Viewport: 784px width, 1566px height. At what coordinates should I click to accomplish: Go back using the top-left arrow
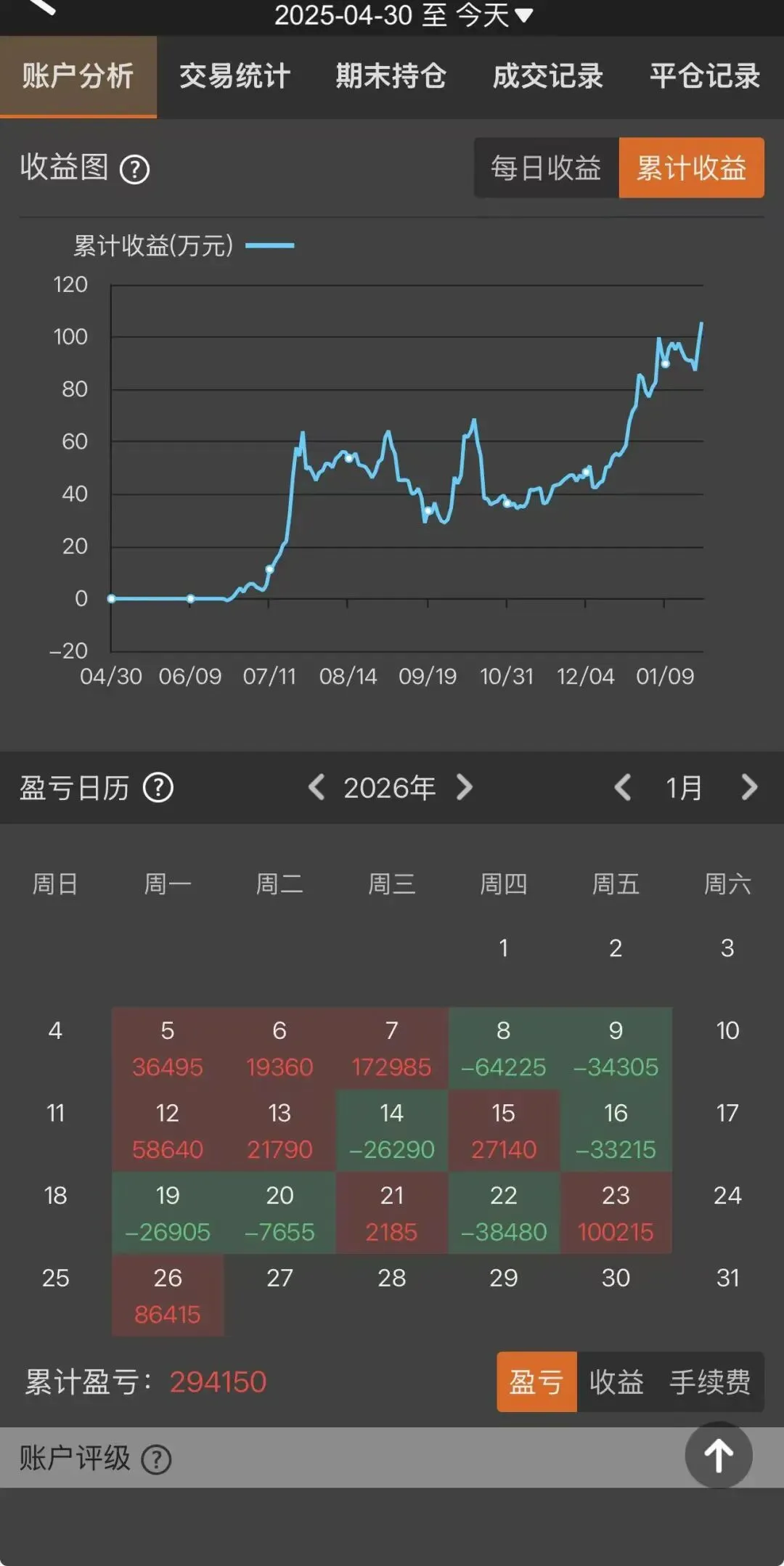tap(42, 7)
